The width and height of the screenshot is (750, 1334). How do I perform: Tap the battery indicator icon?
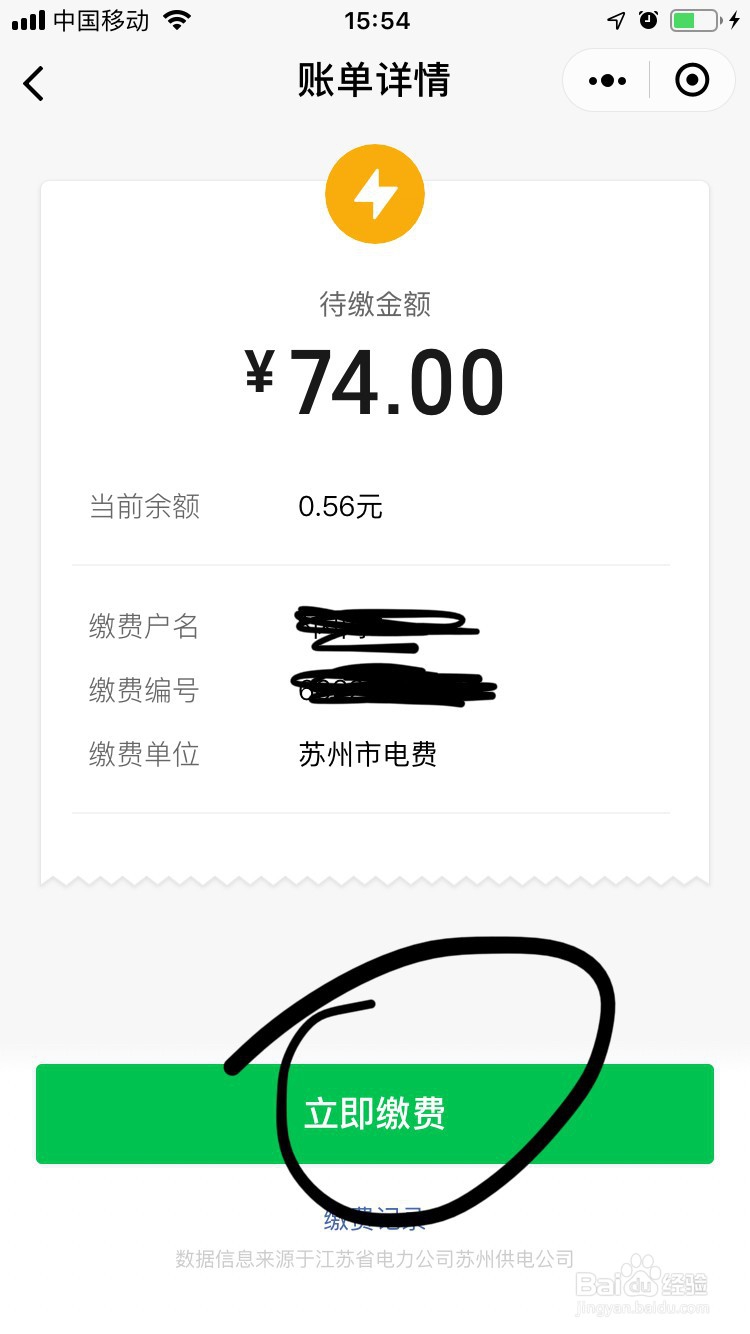[x=696, y=17]
